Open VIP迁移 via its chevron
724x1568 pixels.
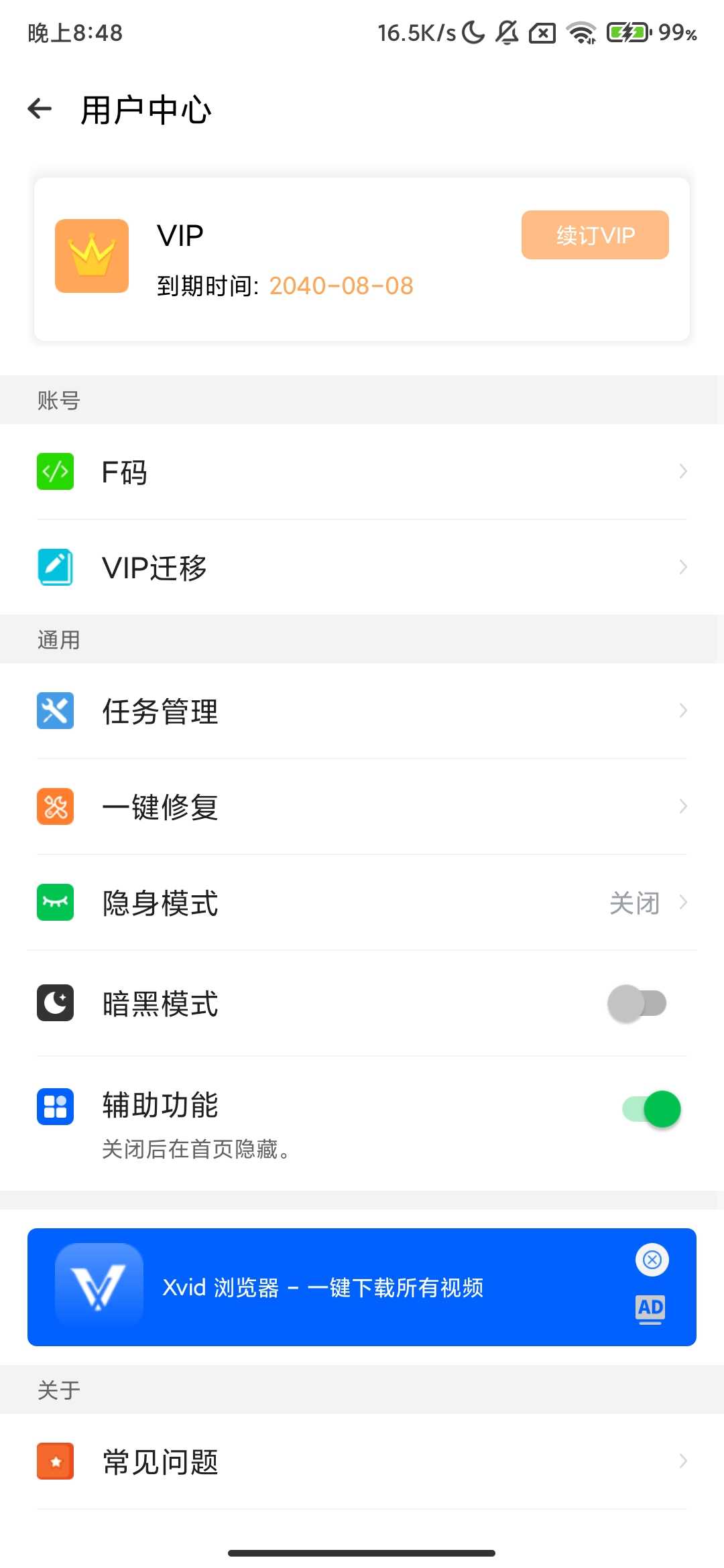click(x=682, y=567)
